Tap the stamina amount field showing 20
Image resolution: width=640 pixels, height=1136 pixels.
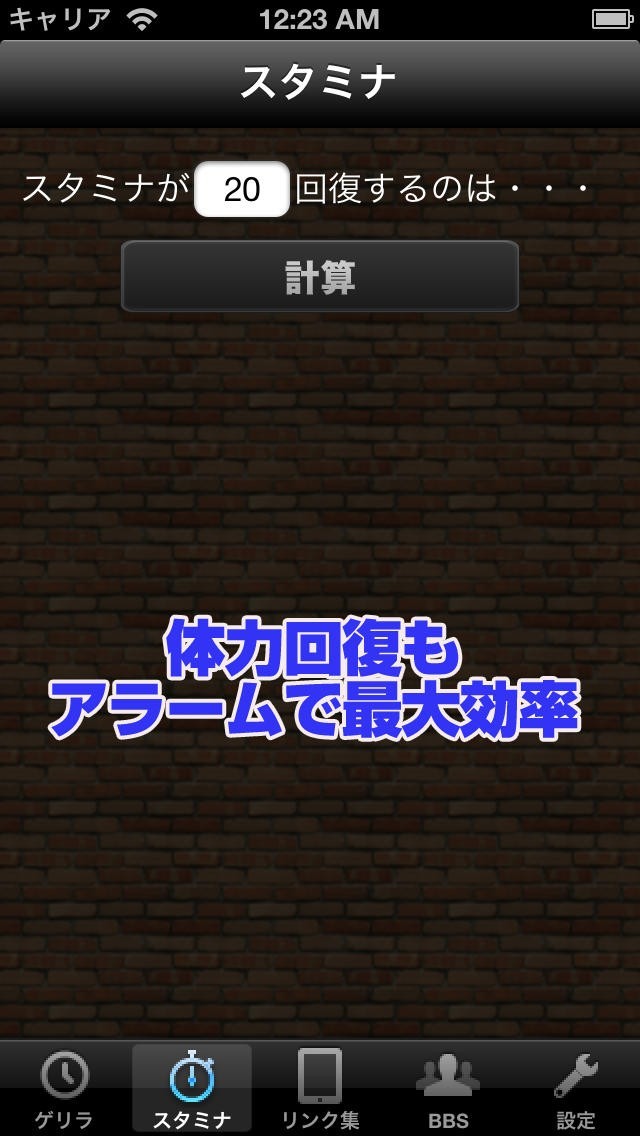pyautogui.click(x=242, y=189)
